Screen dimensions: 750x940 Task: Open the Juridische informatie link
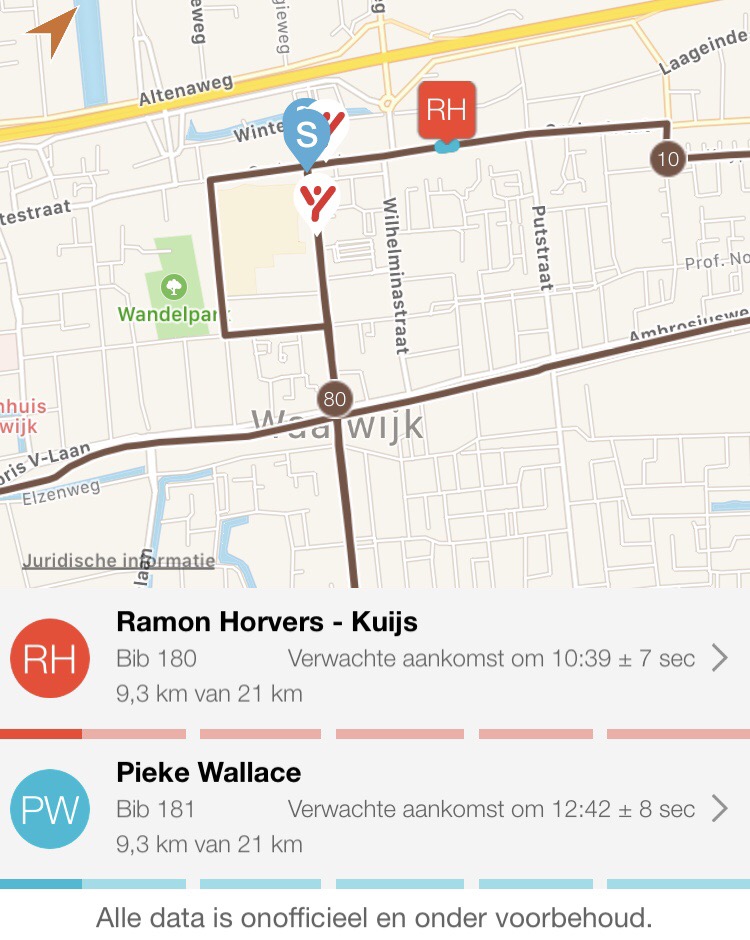pyautogui.click(x=118, y=561)
